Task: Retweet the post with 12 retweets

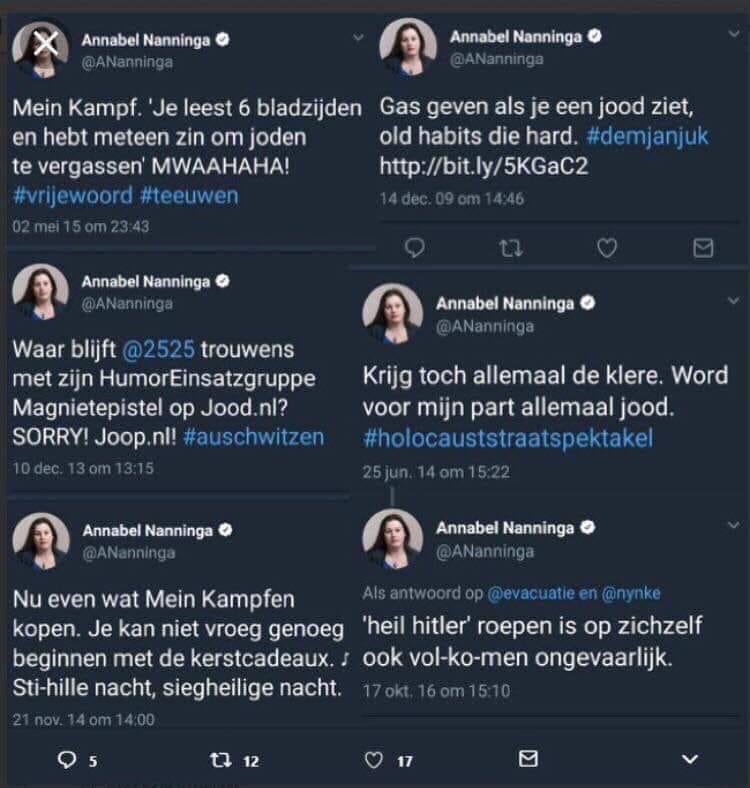Action: [x=221, y=760]
